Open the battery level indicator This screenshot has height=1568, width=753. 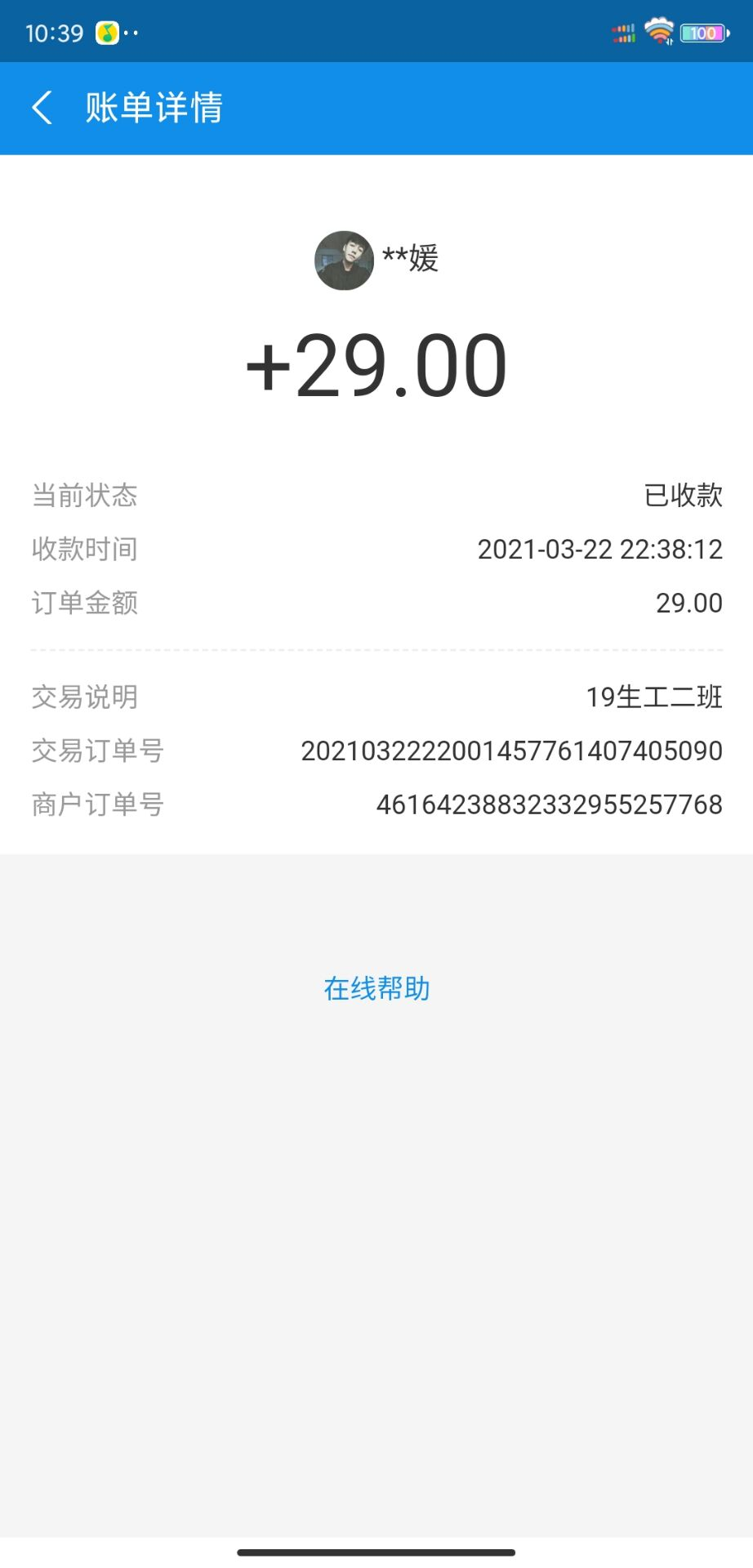tap(700, 32)
